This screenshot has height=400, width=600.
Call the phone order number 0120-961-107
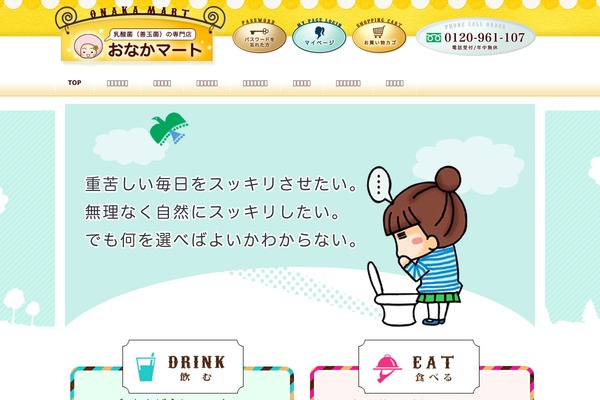(476, 37)
